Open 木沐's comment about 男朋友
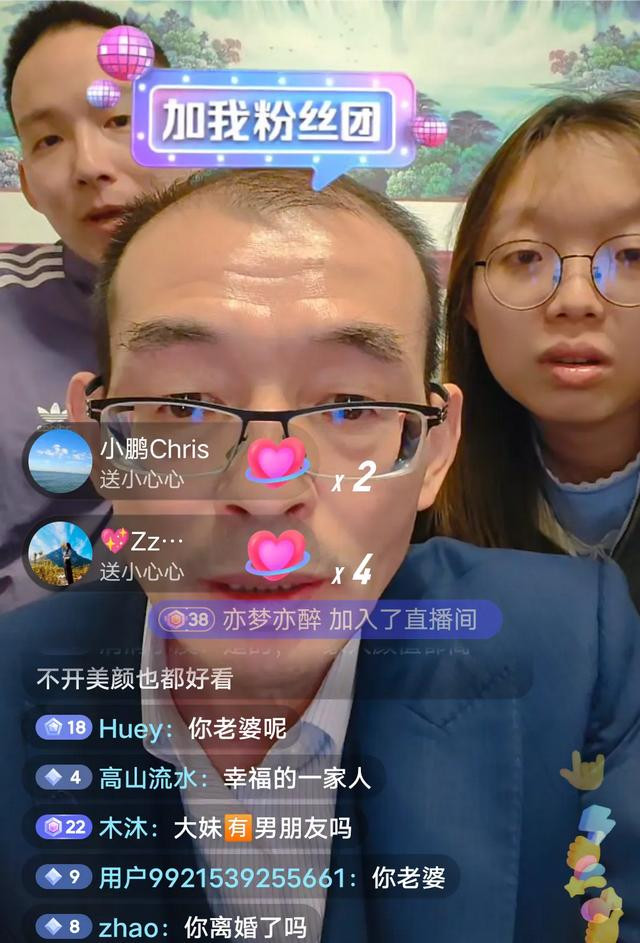This screenshot has width=640, height=943. click(x=197, y=828)
